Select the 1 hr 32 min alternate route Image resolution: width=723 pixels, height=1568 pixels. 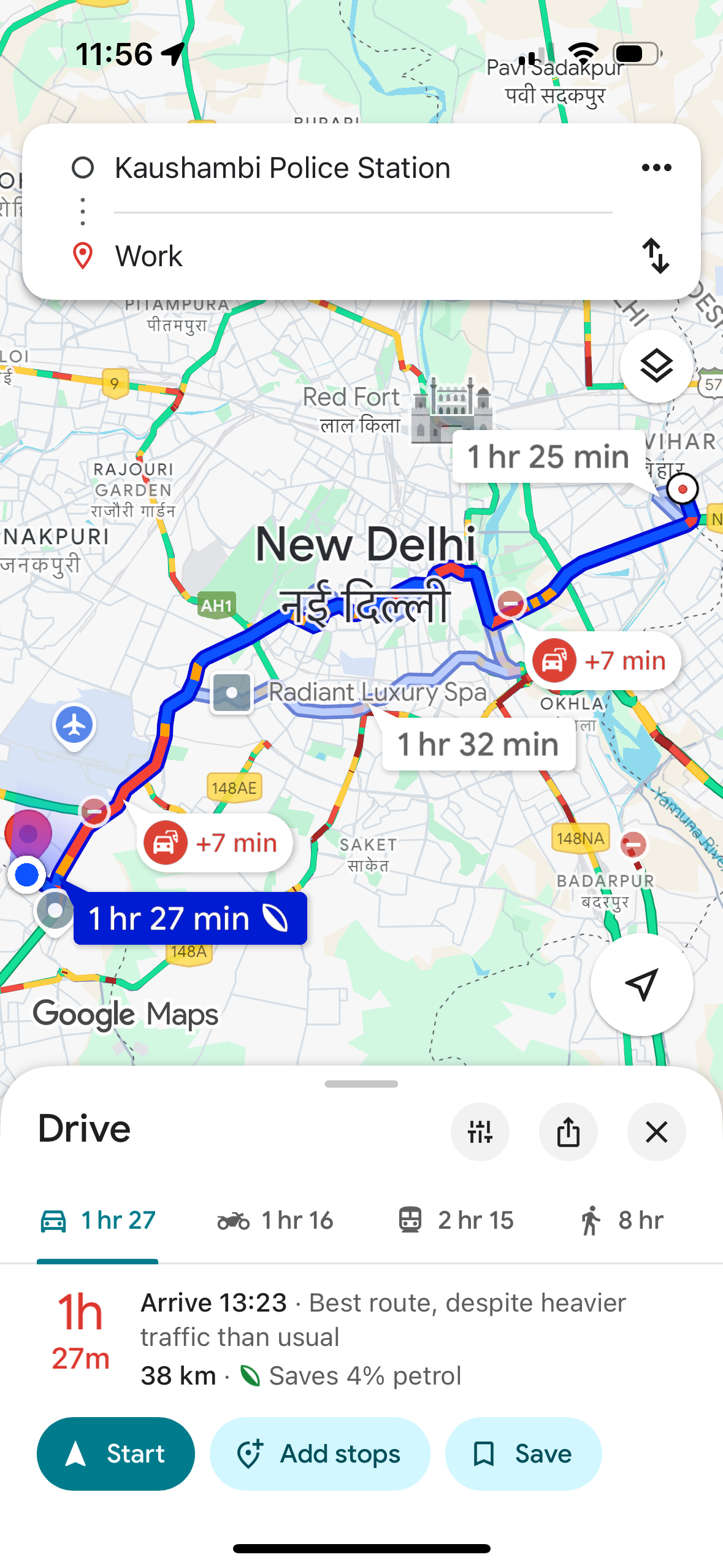(478, 744)
